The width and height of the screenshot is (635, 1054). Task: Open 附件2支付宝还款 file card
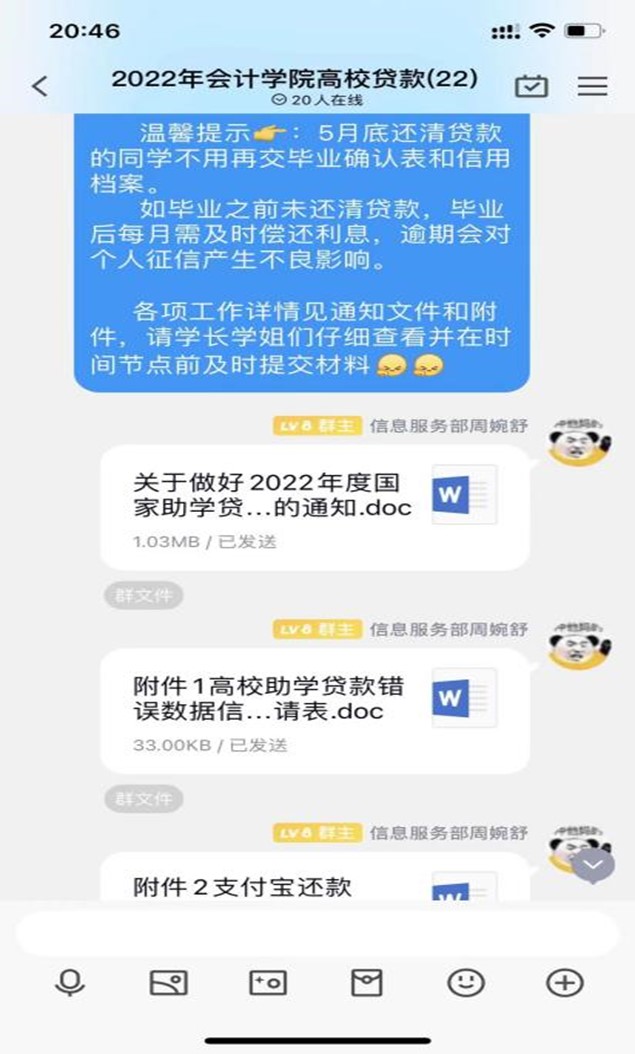tap(314, 877)
